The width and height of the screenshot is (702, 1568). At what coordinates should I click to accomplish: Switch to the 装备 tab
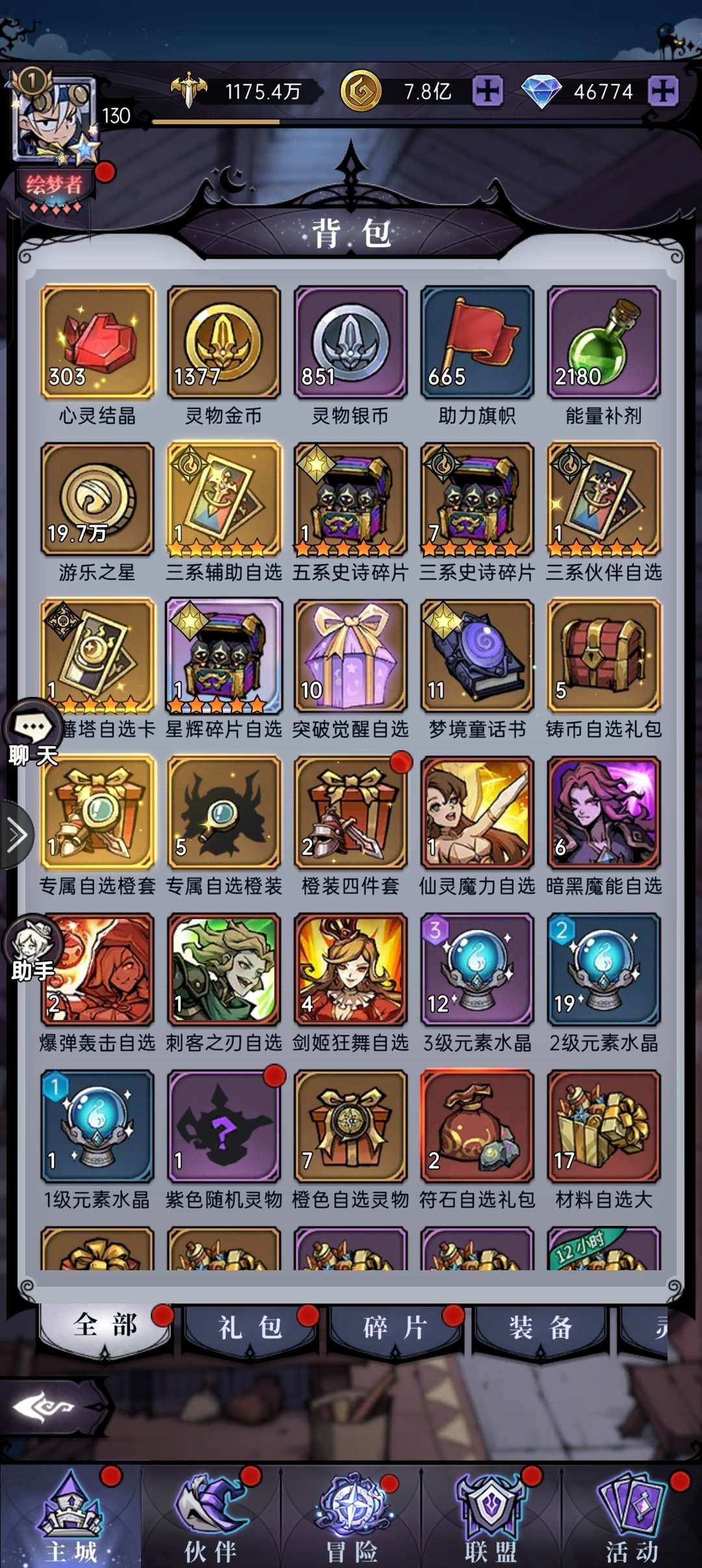click(x=541, y=1326)
